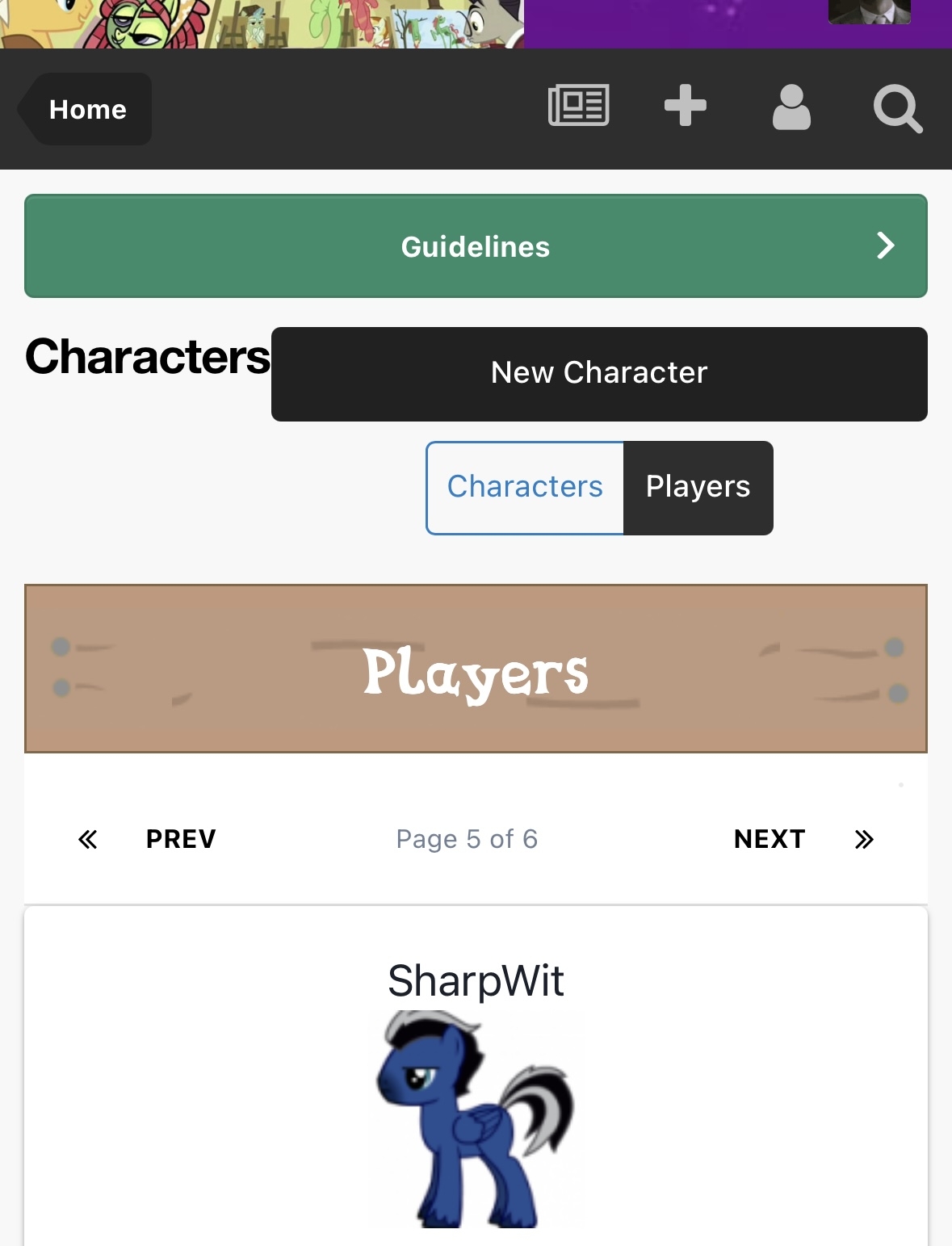Switch to the Characters tab

click(525, 487)
